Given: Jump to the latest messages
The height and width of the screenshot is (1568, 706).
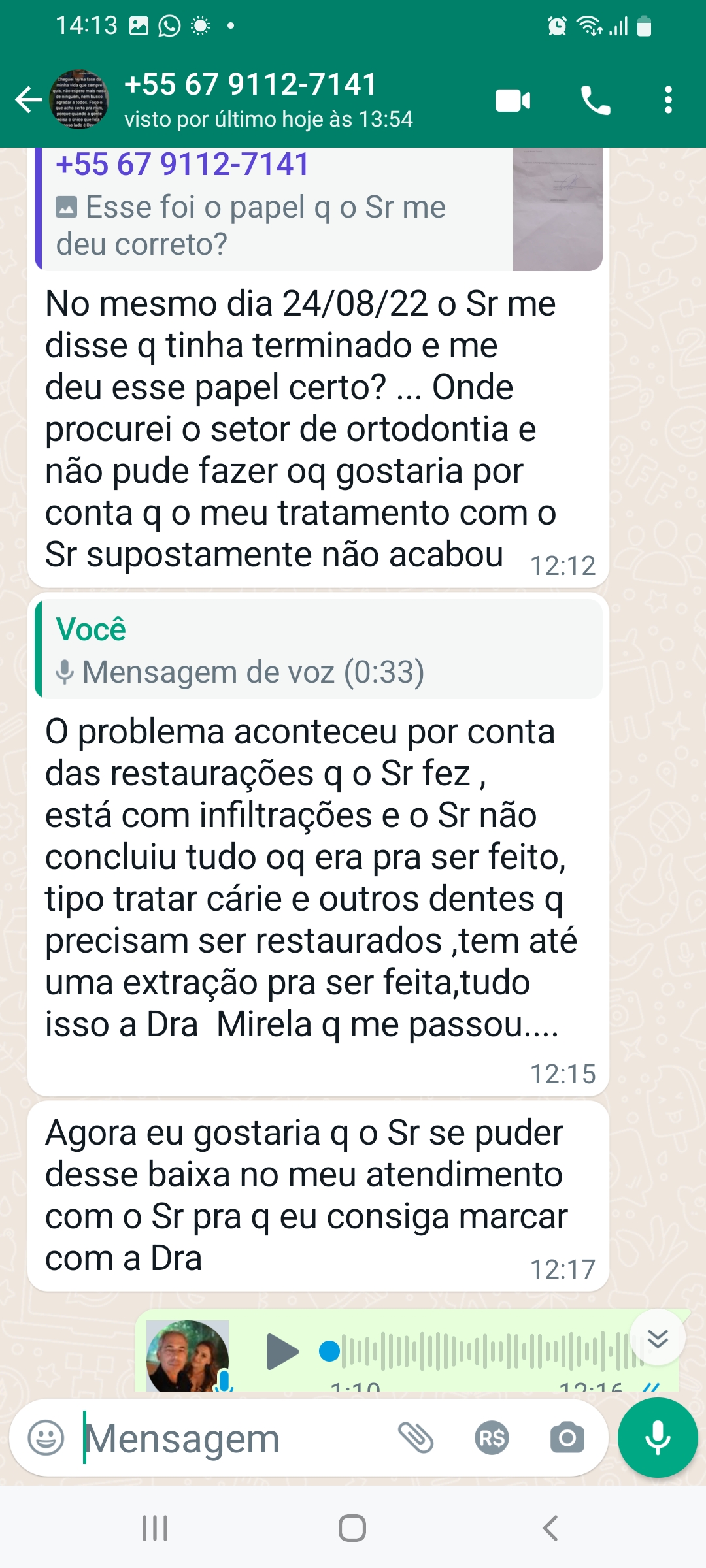Looking at the screenshot, I should pyautogui.click(x=658, y=1338).
